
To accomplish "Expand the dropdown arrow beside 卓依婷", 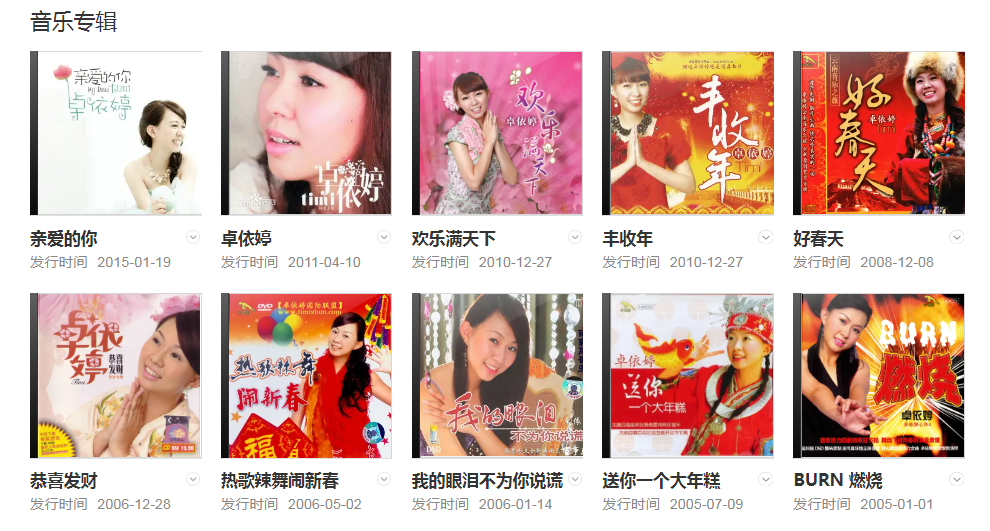I will [x=384, y=237].
